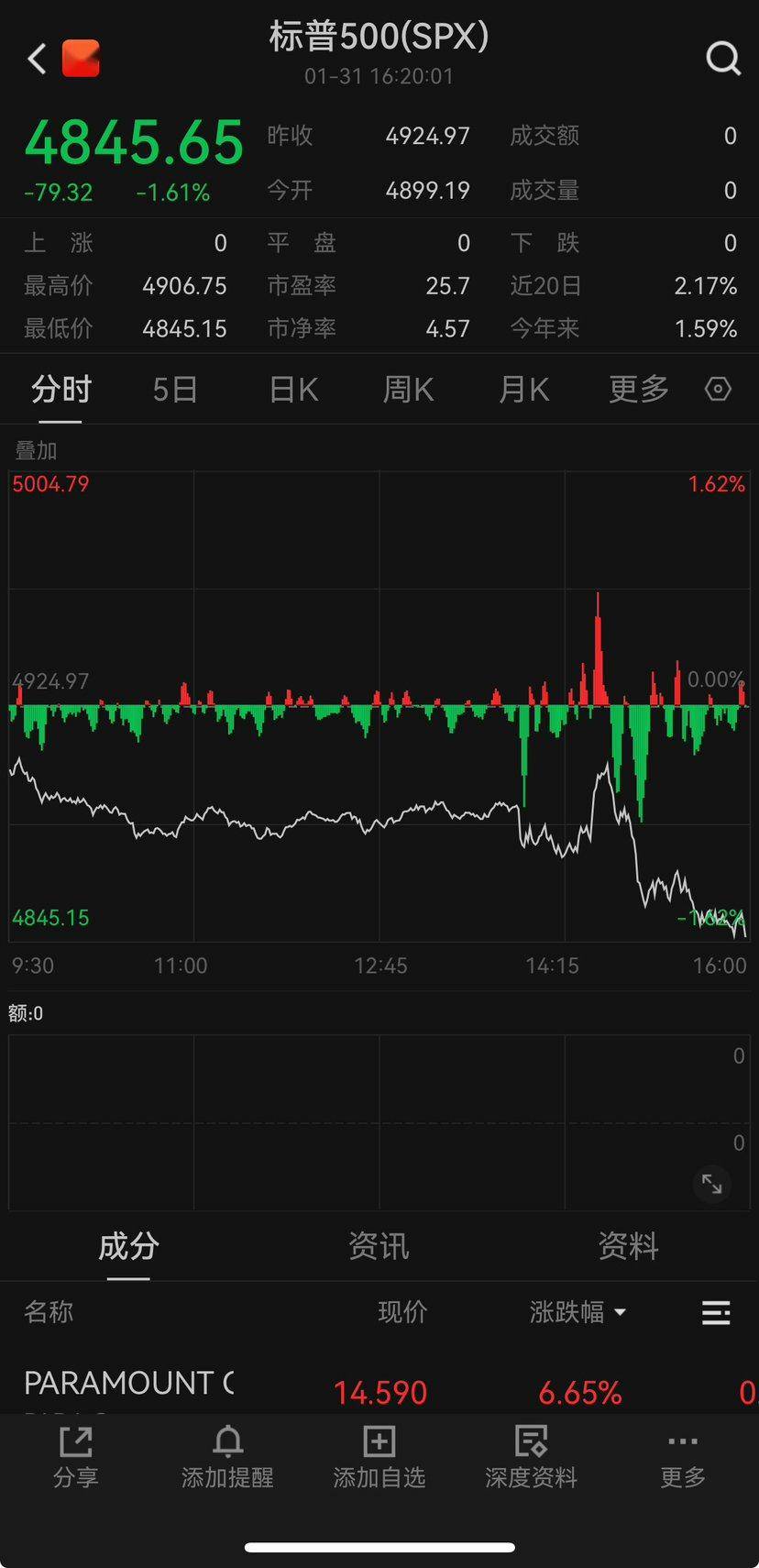Tap the app logo next to back arrow

point(80,59)
